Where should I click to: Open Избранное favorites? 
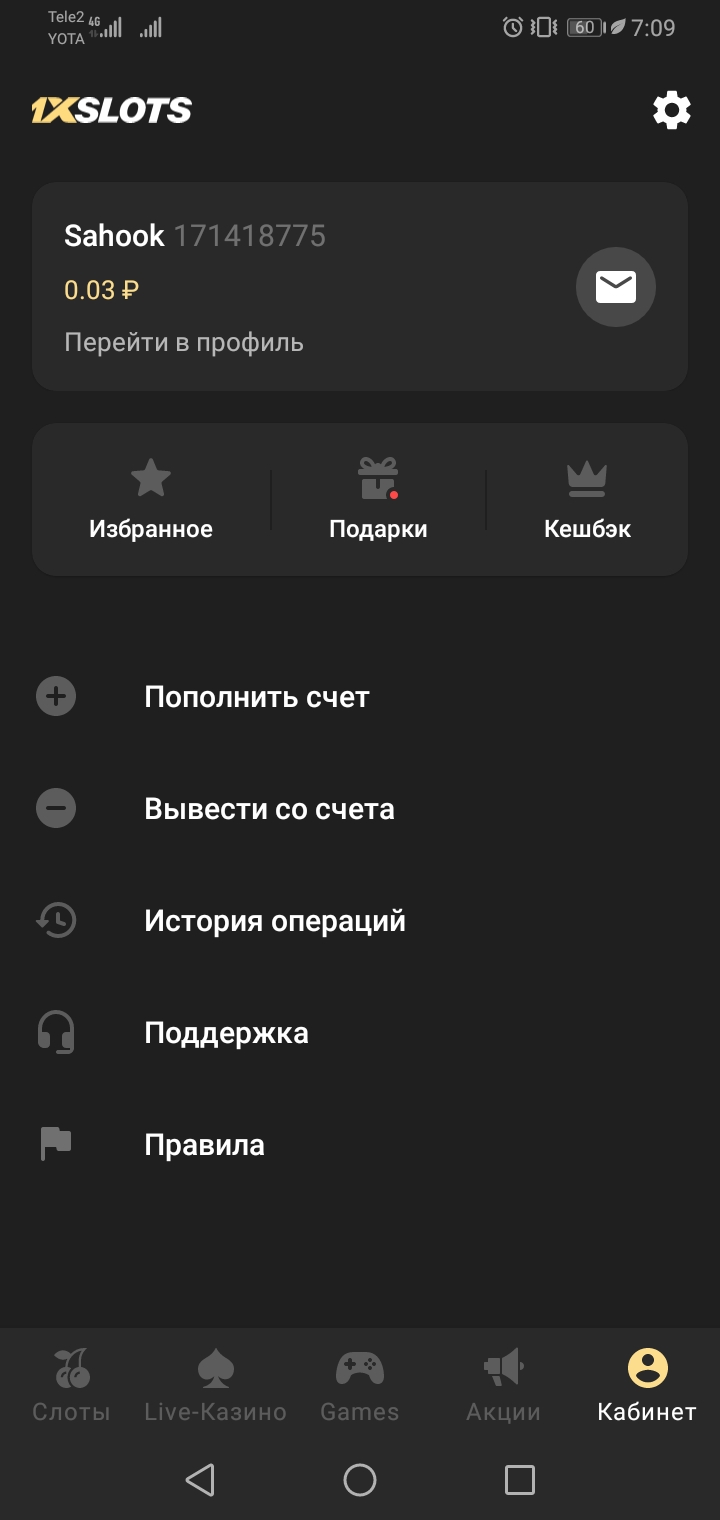pos(151,500)
